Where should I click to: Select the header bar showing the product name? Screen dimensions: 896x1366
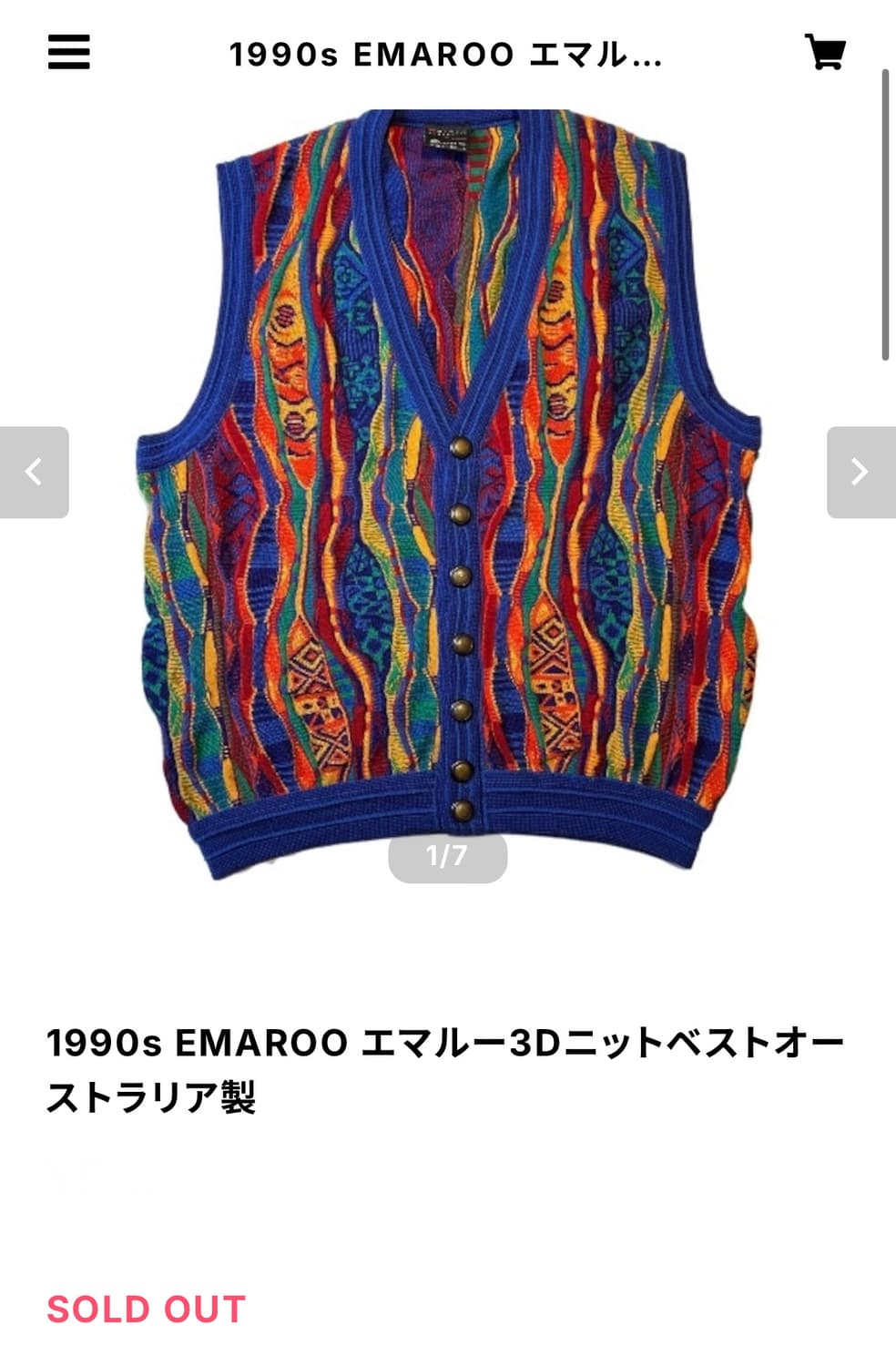(x=447, y=54)
